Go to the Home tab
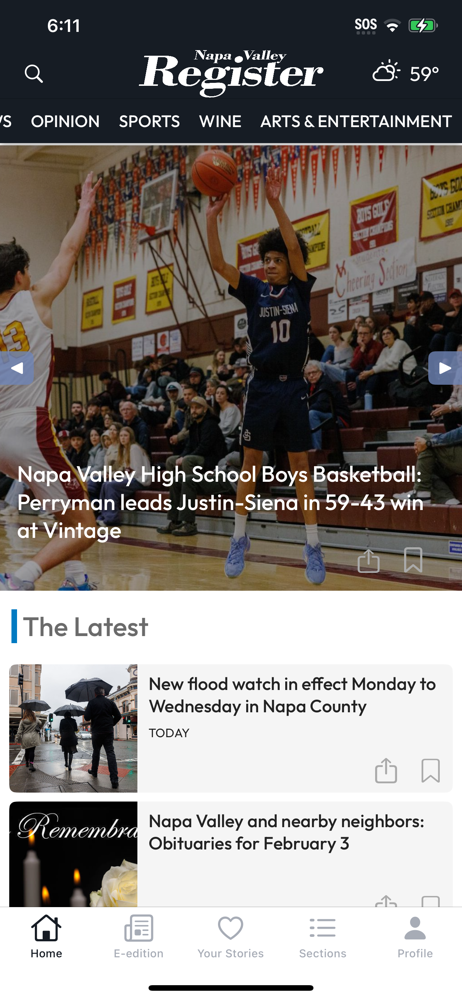The image size is (462, 1000). 46,936
